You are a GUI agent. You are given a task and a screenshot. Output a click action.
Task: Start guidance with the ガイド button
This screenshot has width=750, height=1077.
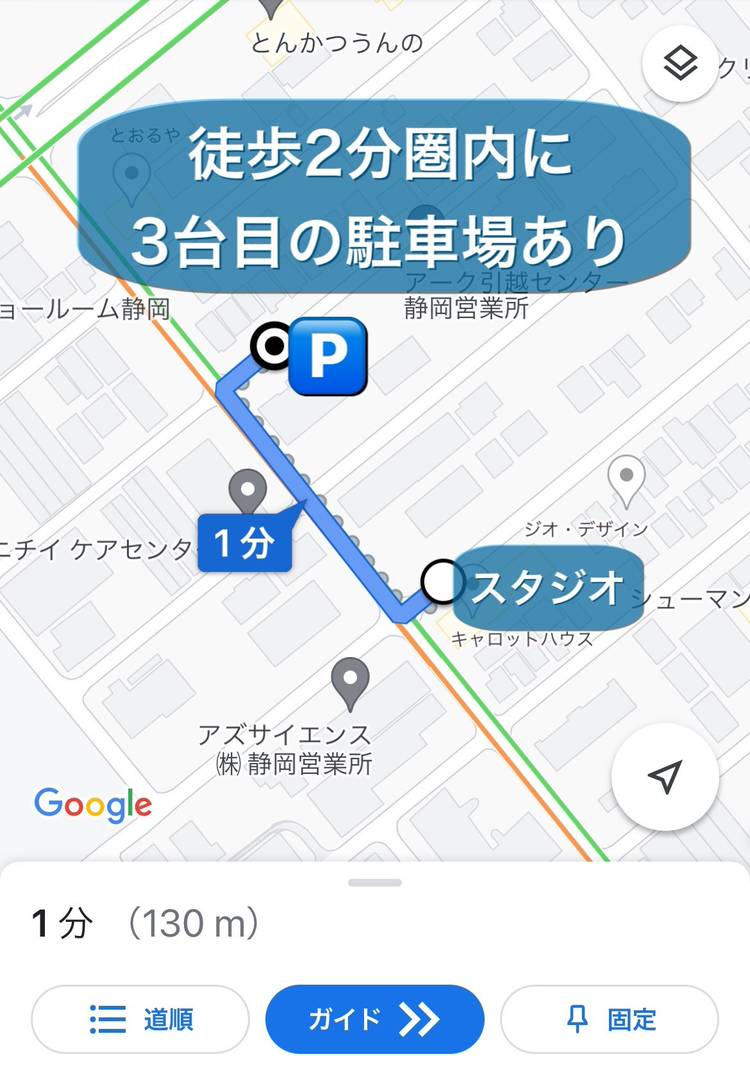[x=374, y=1019]
